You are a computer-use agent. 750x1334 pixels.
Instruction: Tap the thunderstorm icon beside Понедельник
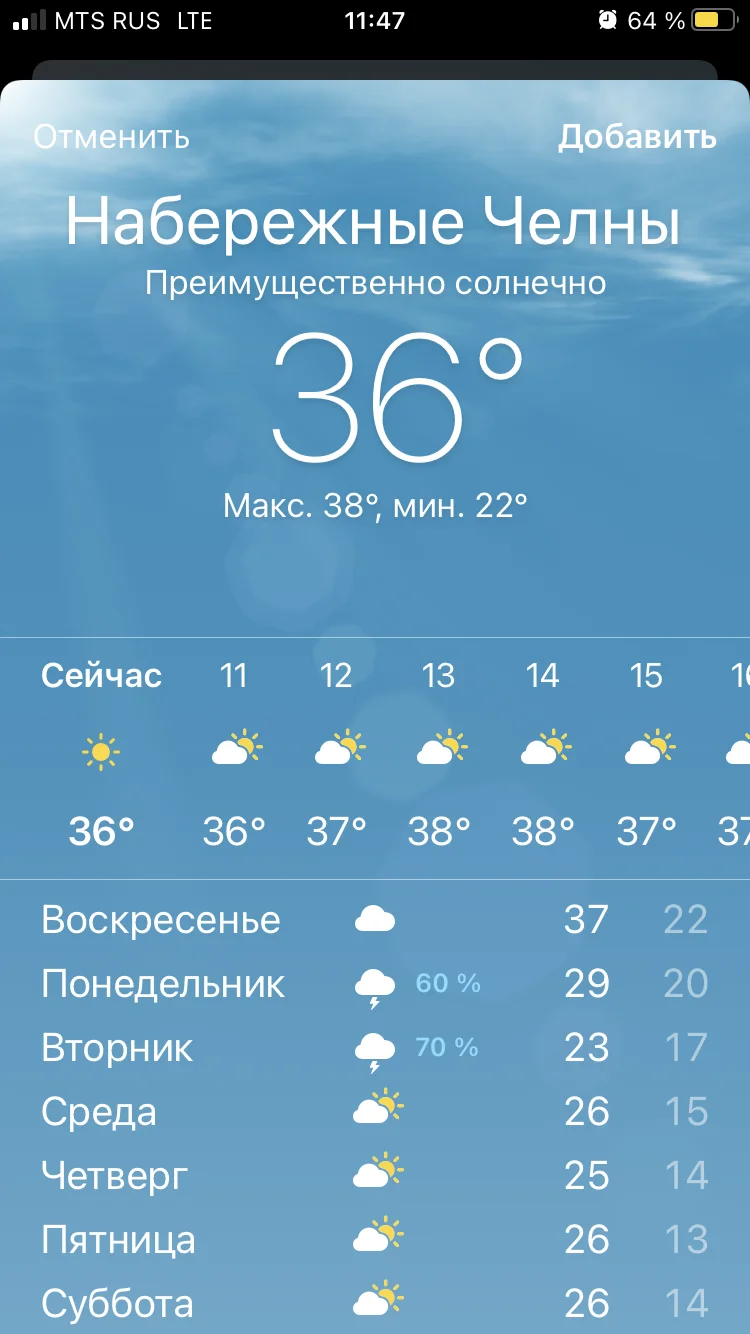[x=373, y=984]
